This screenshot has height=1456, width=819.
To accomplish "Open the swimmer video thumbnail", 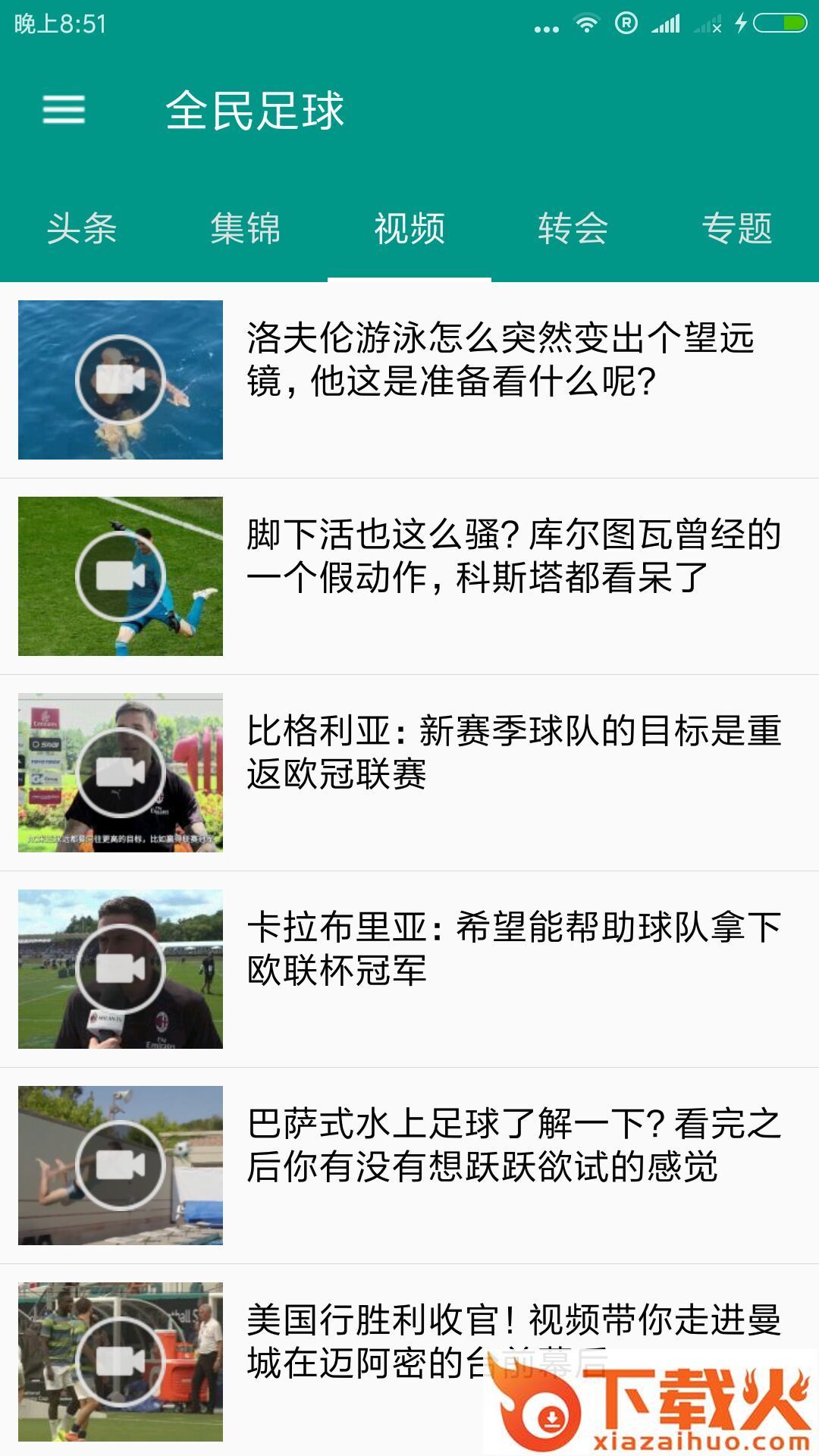I will pyautogui.click(x=121, y=379).
